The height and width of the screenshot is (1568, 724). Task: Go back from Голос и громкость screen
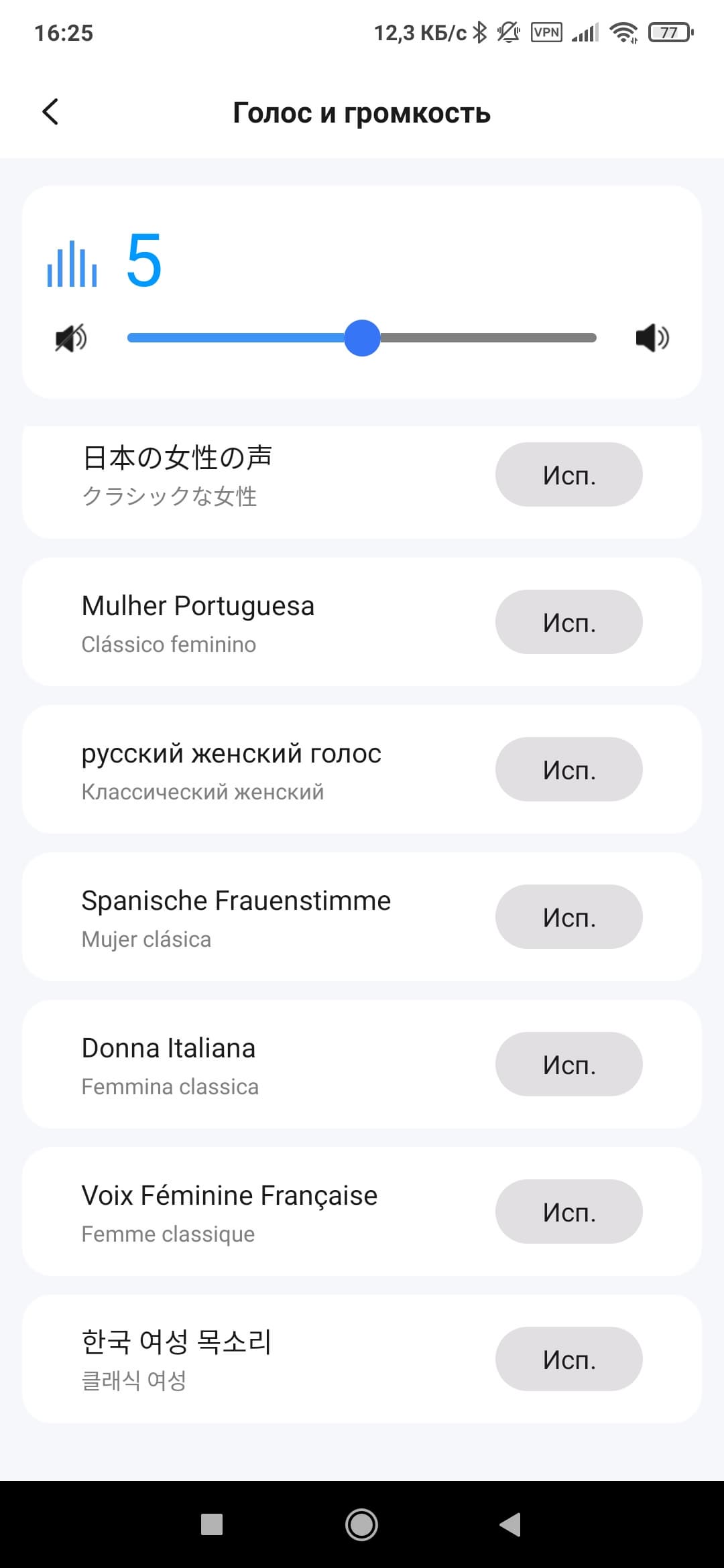point(50,112)
